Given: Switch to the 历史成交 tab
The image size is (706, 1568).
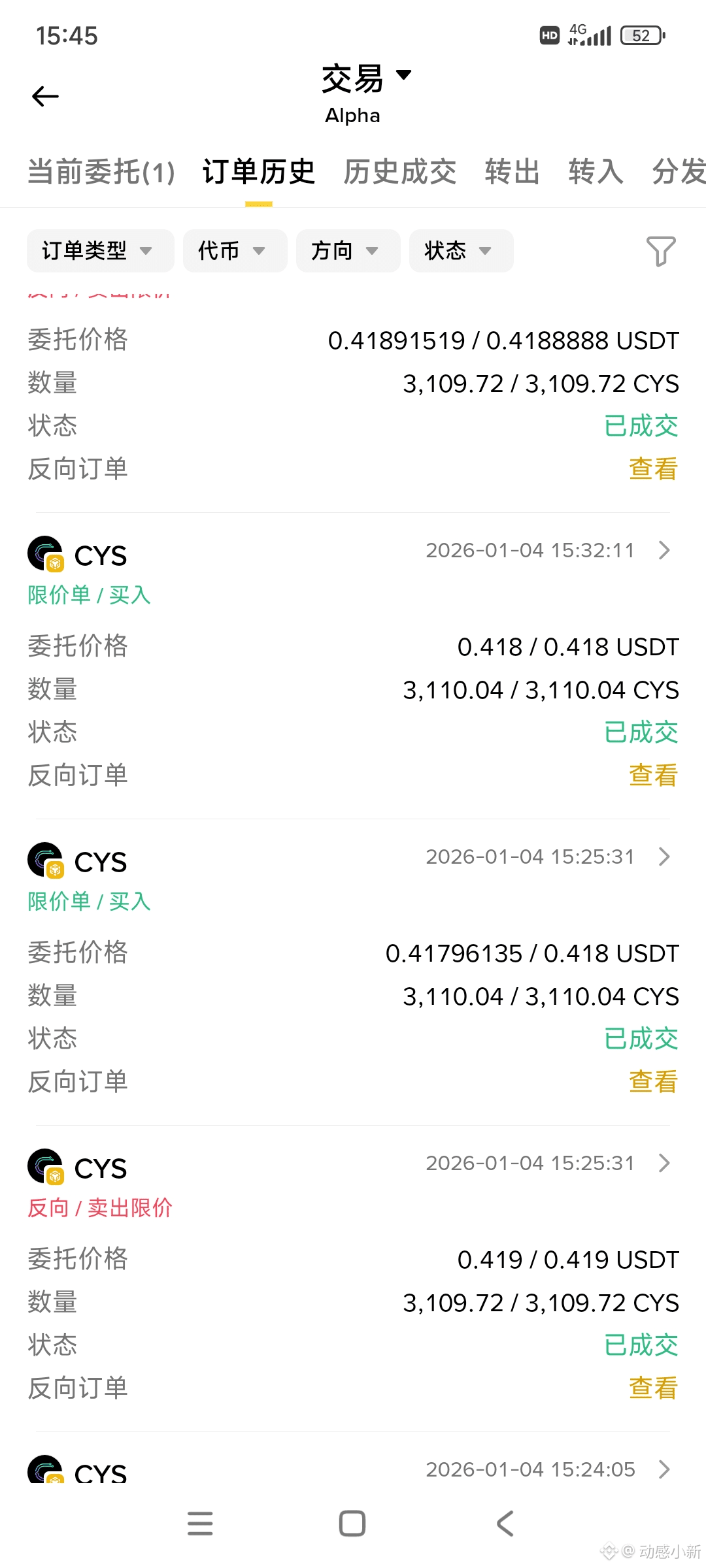Looking at the screenshot, I should point(400,172).
